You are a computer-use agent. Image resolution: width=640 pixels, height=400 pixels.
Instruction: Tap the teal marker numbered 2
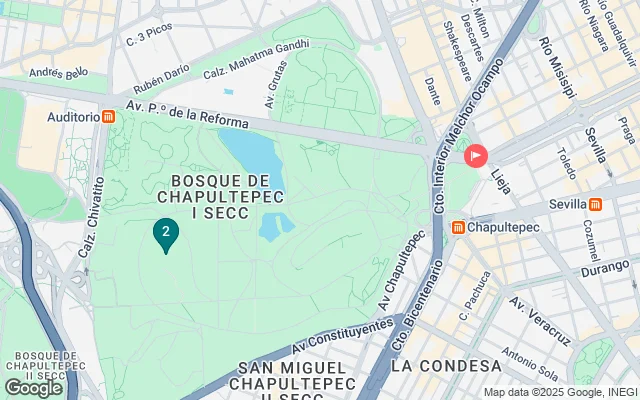pyautogui.click(x=165, y=233)
